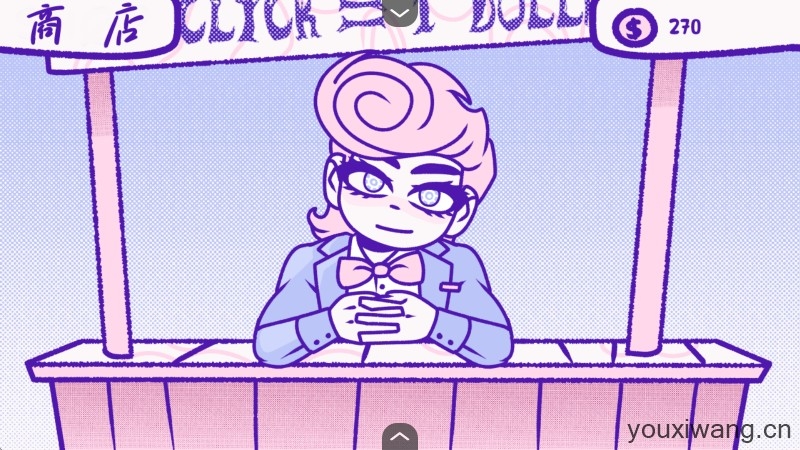
Task: Open the up chevron panel at the bottom
Action: (x=400, y=436)
